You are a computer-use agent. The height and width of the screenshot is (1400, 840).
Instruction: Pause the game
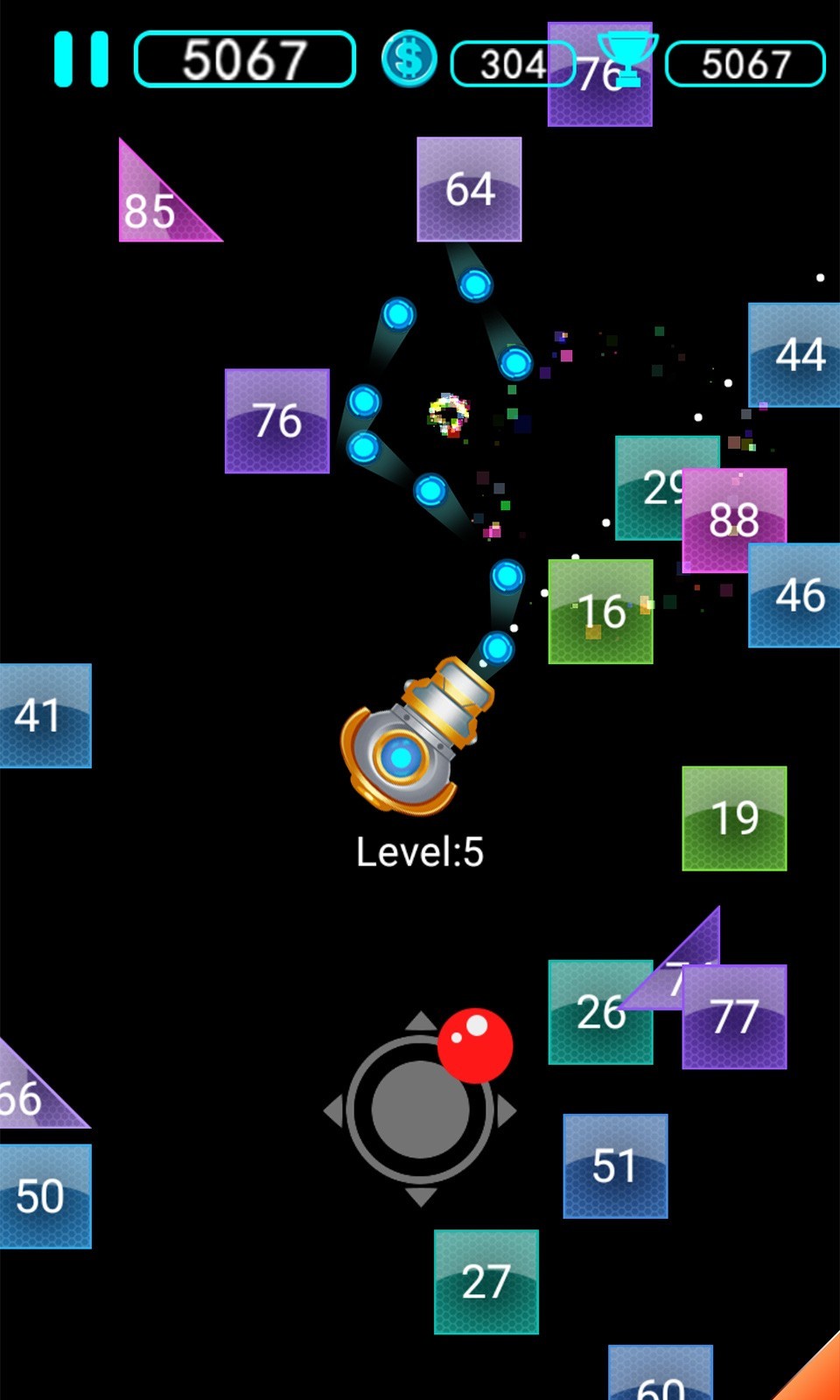point(80,59)
